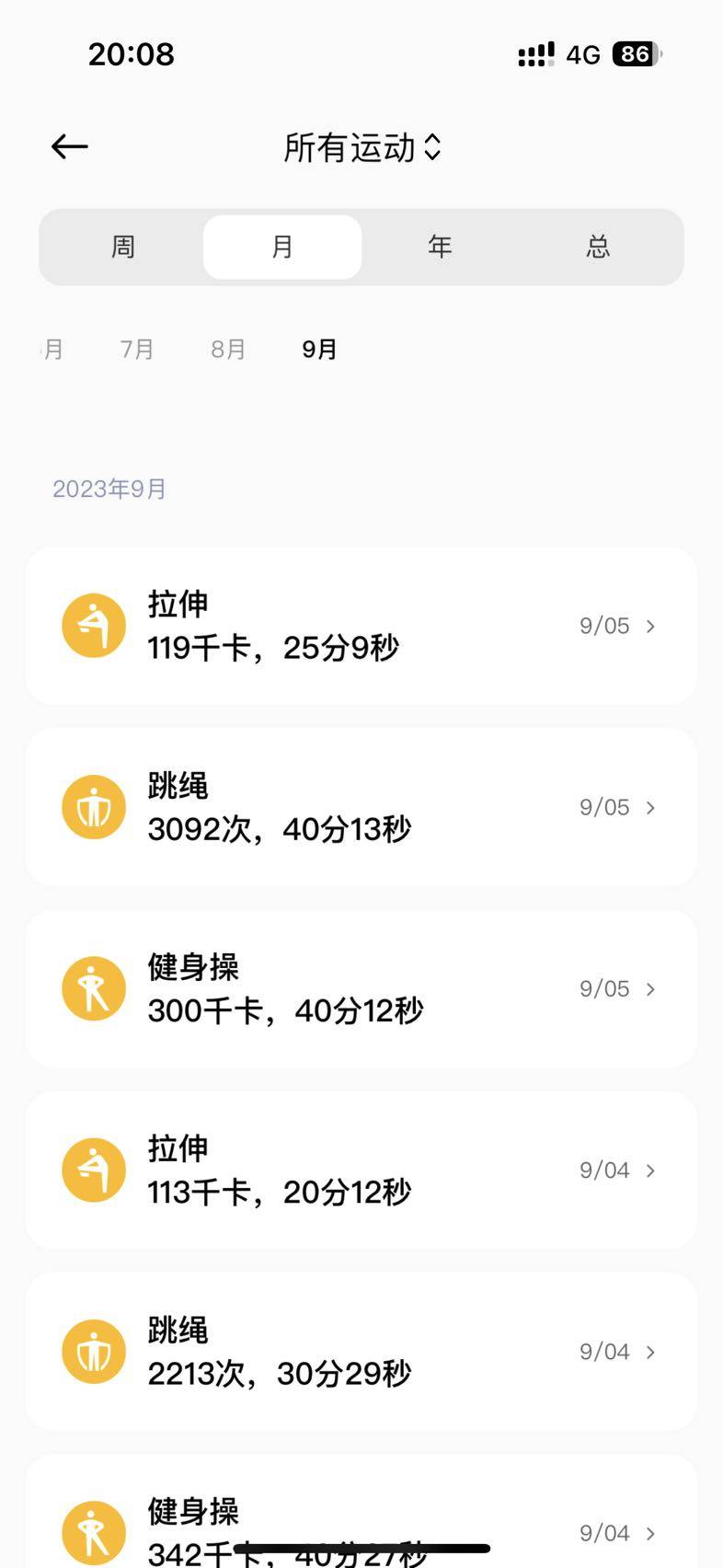View the 2213次 跳绳 session
This screenshot has height=1568, width=723.
[361, 1351]
